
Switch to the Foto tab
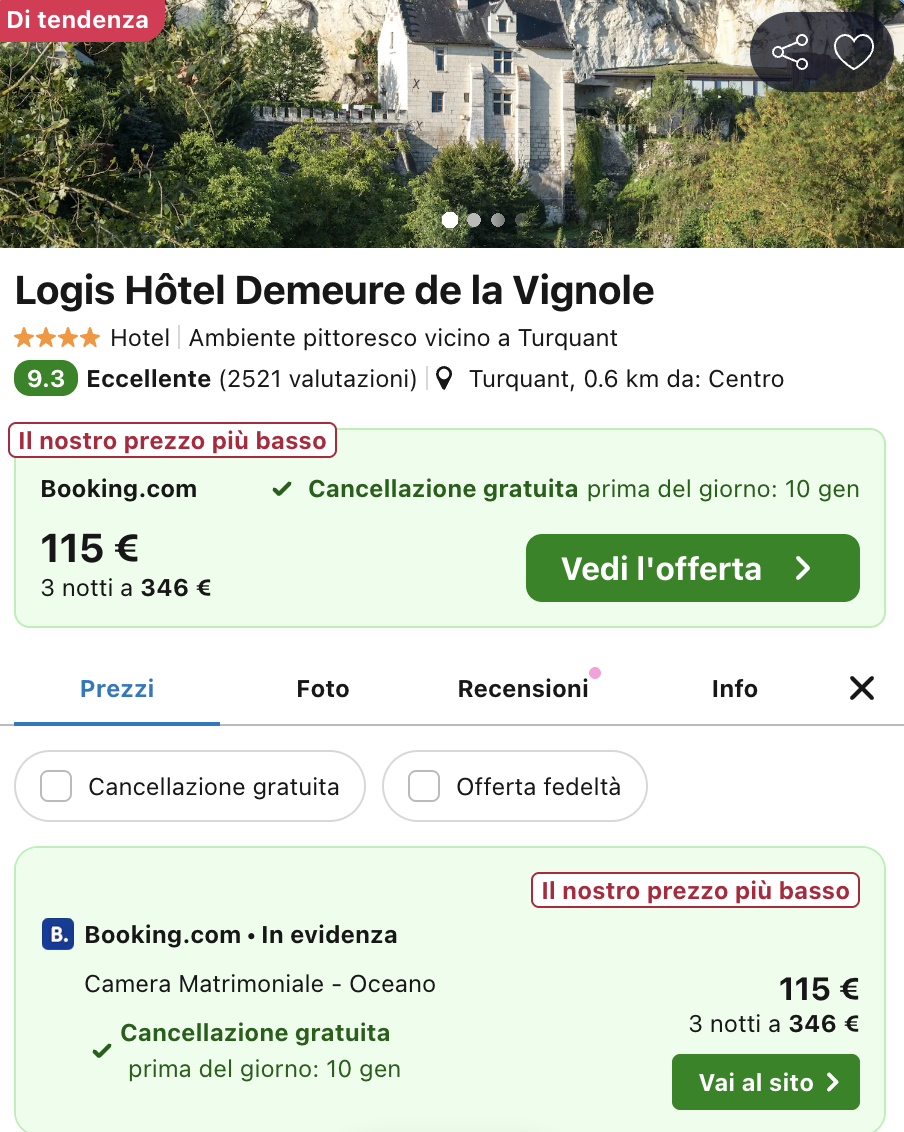click(322, 688)
